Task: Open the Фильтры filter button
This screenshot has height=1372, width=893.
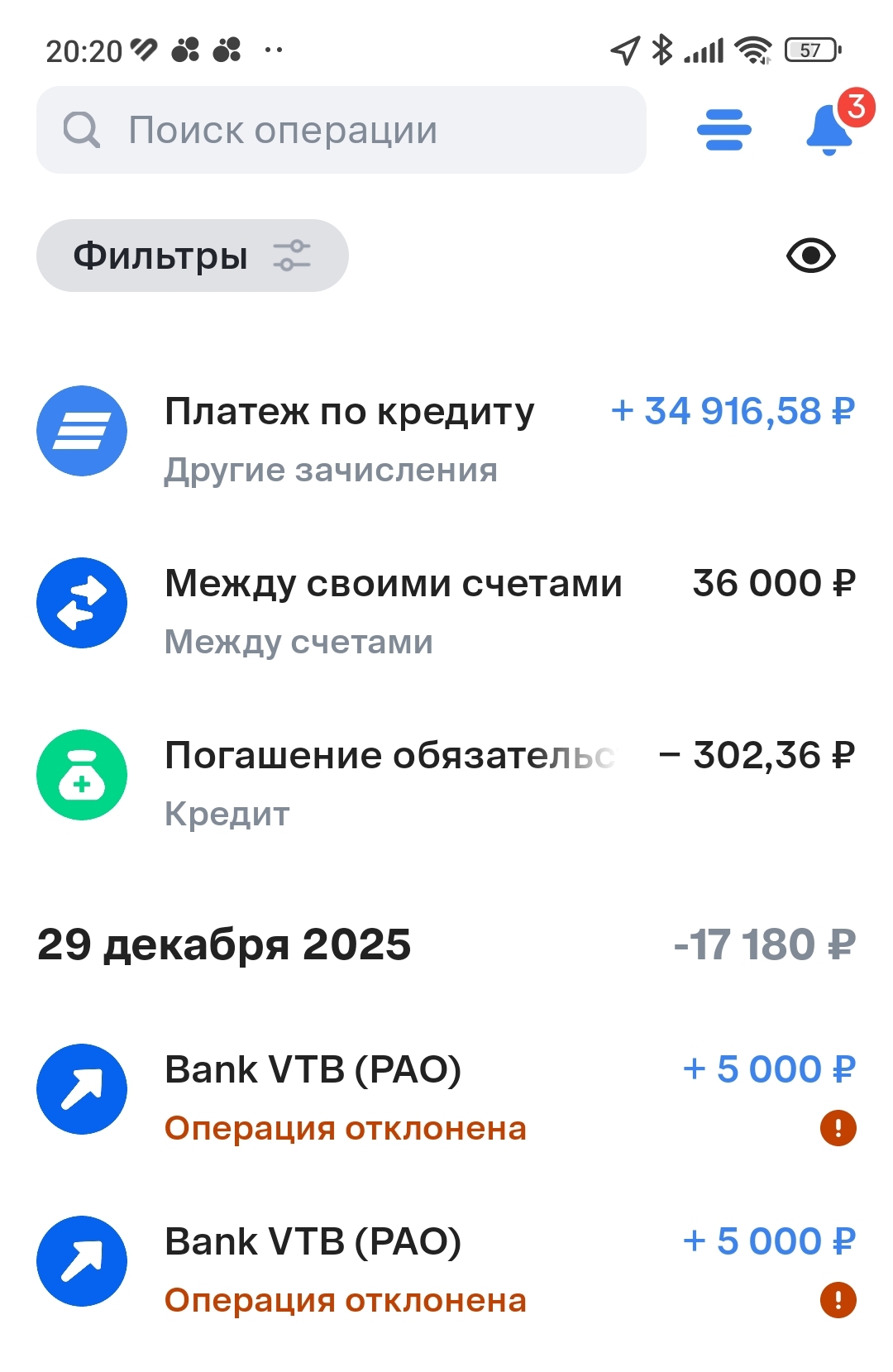Action: pyautogui.click(x=192, y=256)
